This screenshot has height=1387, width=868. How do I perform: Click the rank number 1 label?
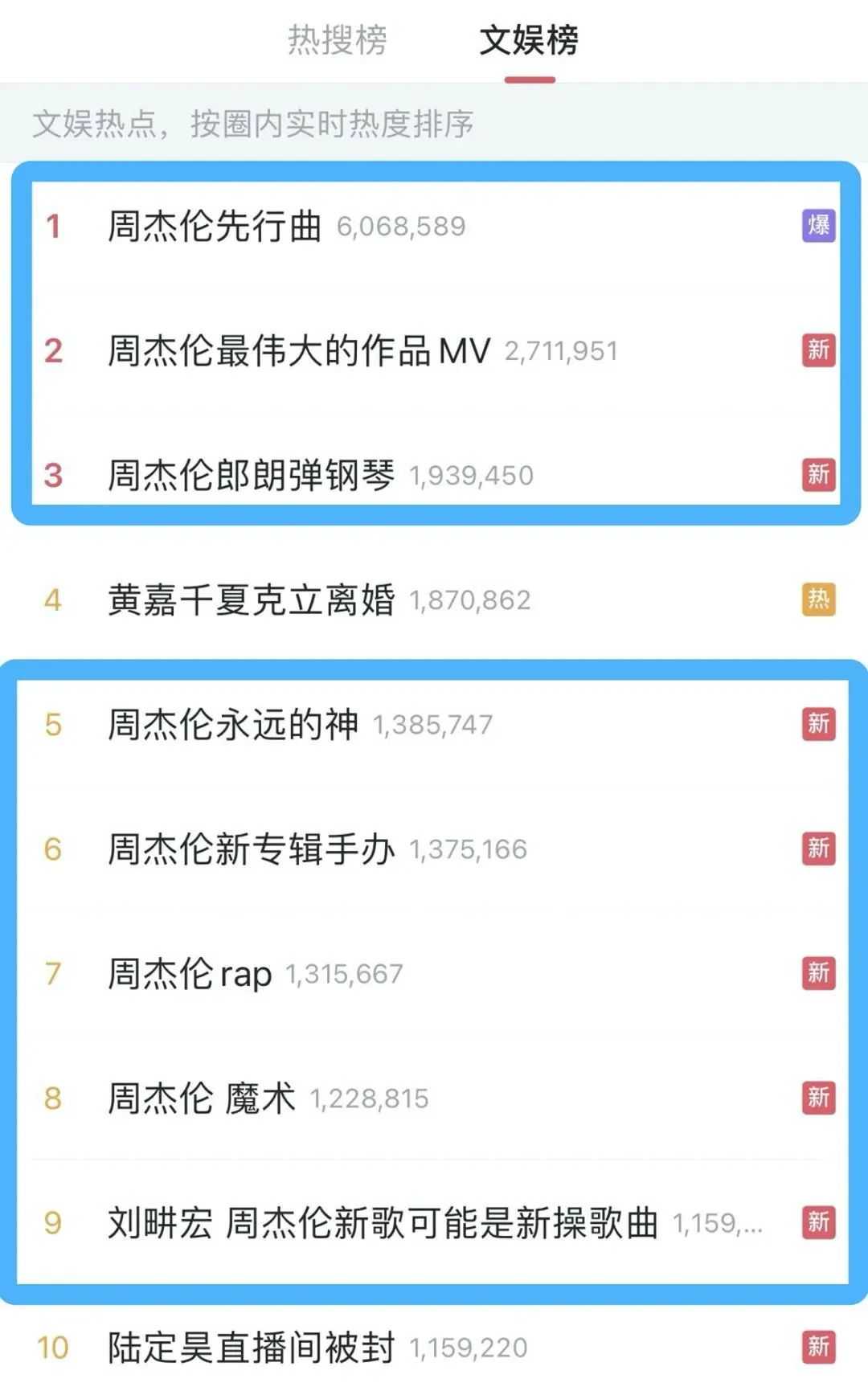tap(51, 227)
